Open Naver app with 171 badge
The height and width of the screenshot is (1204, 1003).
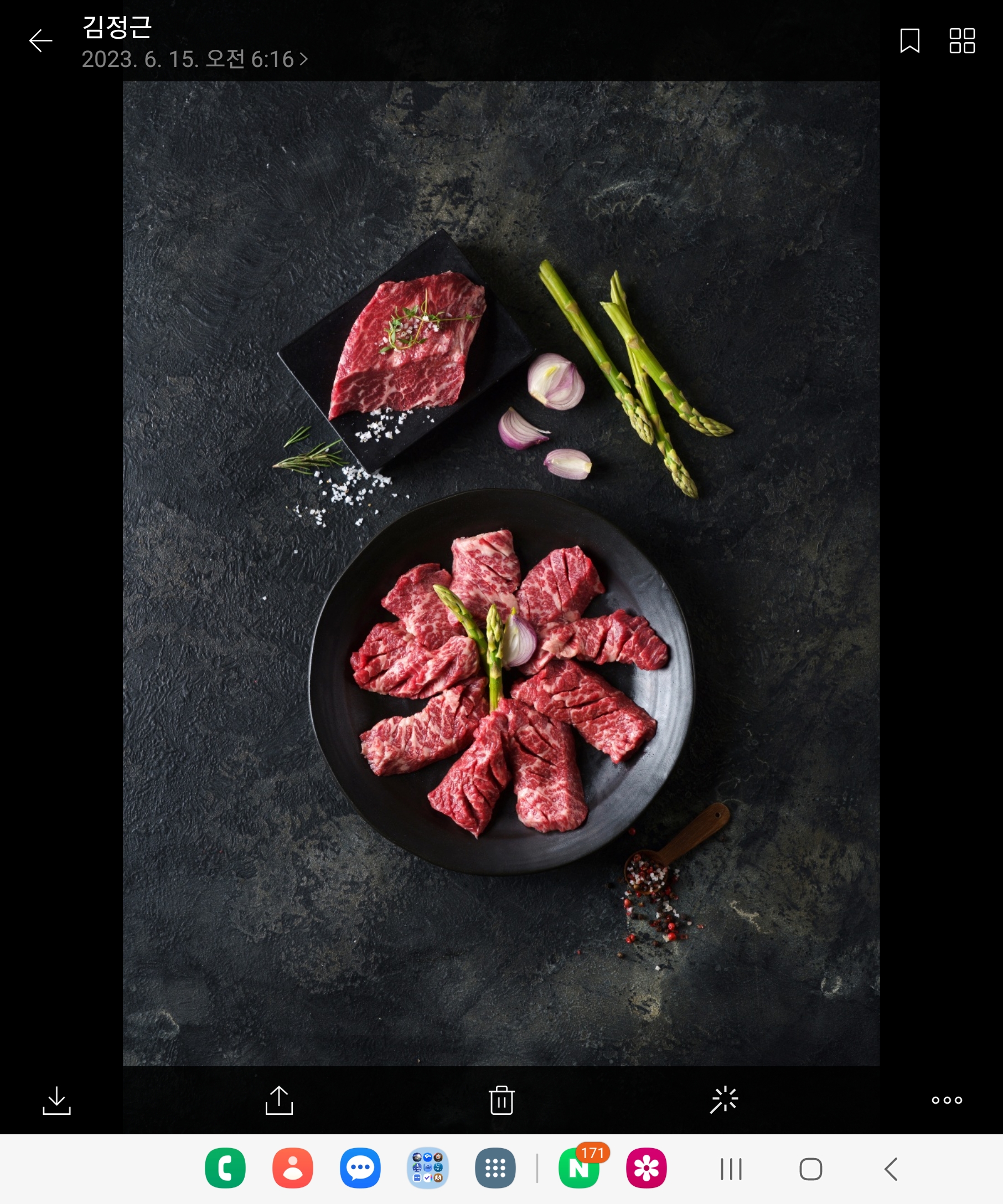tap(579, 1168)
